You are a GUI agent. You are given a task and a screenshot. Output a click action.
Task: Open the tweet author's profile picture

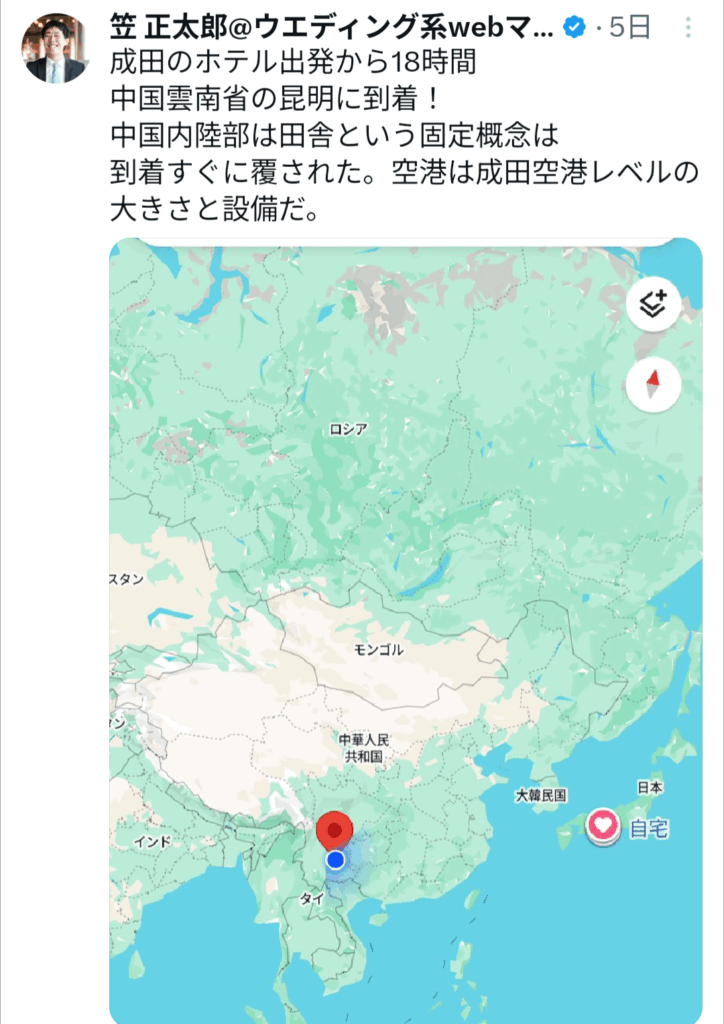tap(55, 48)
